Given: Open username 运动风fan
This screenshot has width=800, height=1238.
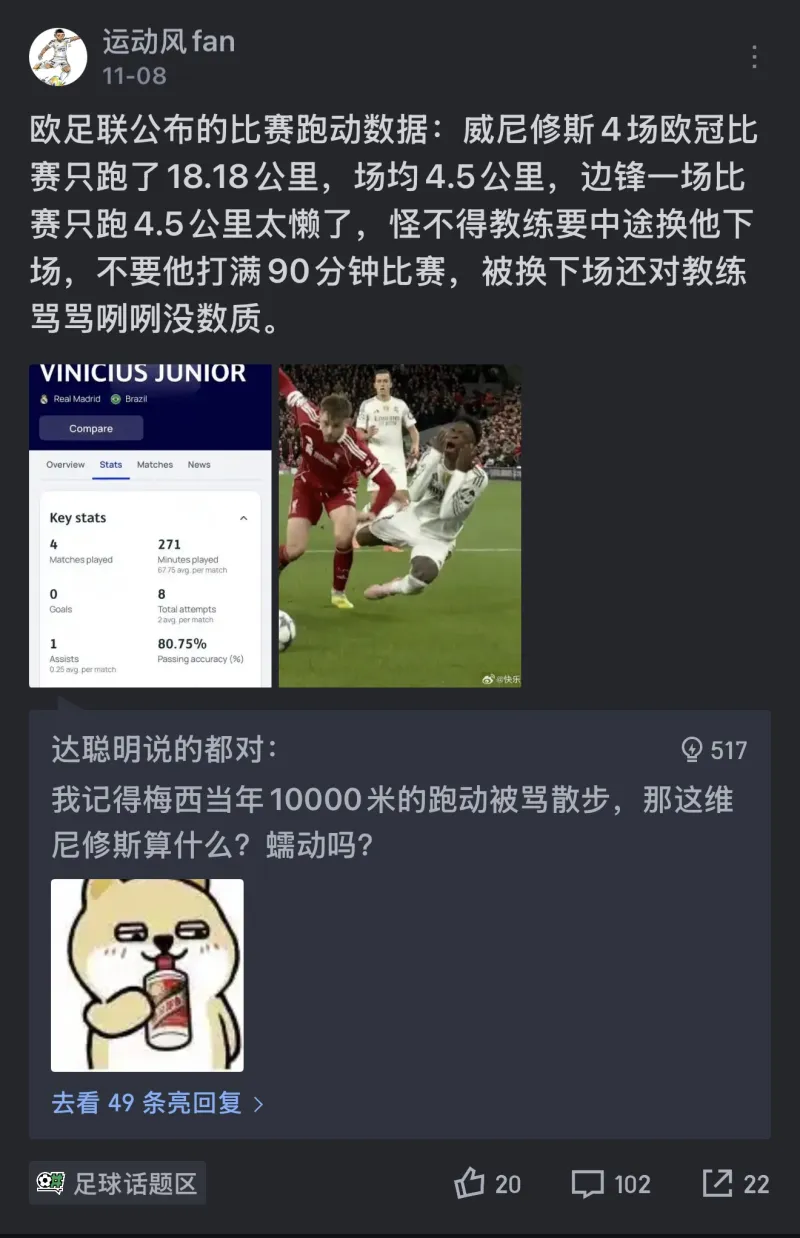Looking at the screenshot, I should click(x=168, y=41).
